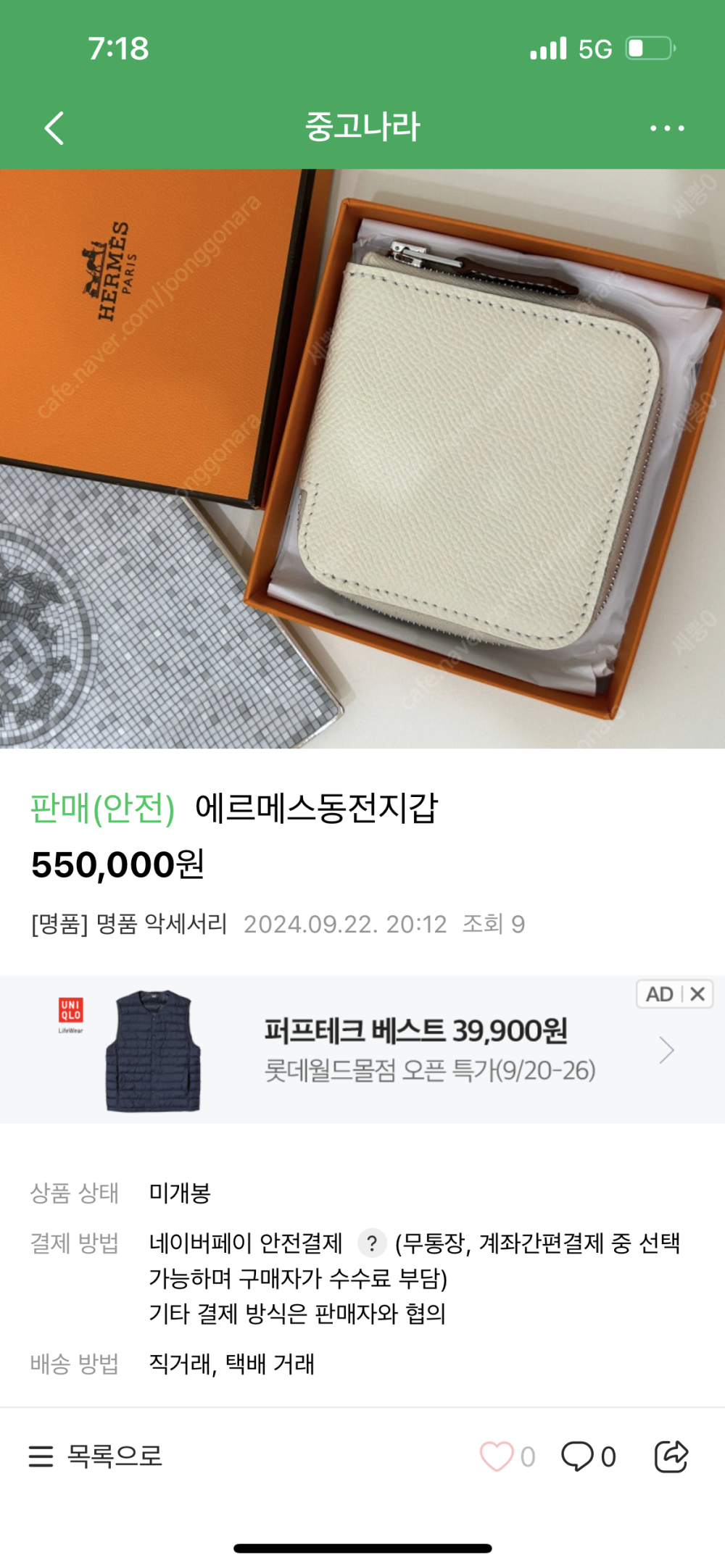The width and height of the screenshot is (725, 1568).
Task: Share this listing
Action: pos(671,1456)
